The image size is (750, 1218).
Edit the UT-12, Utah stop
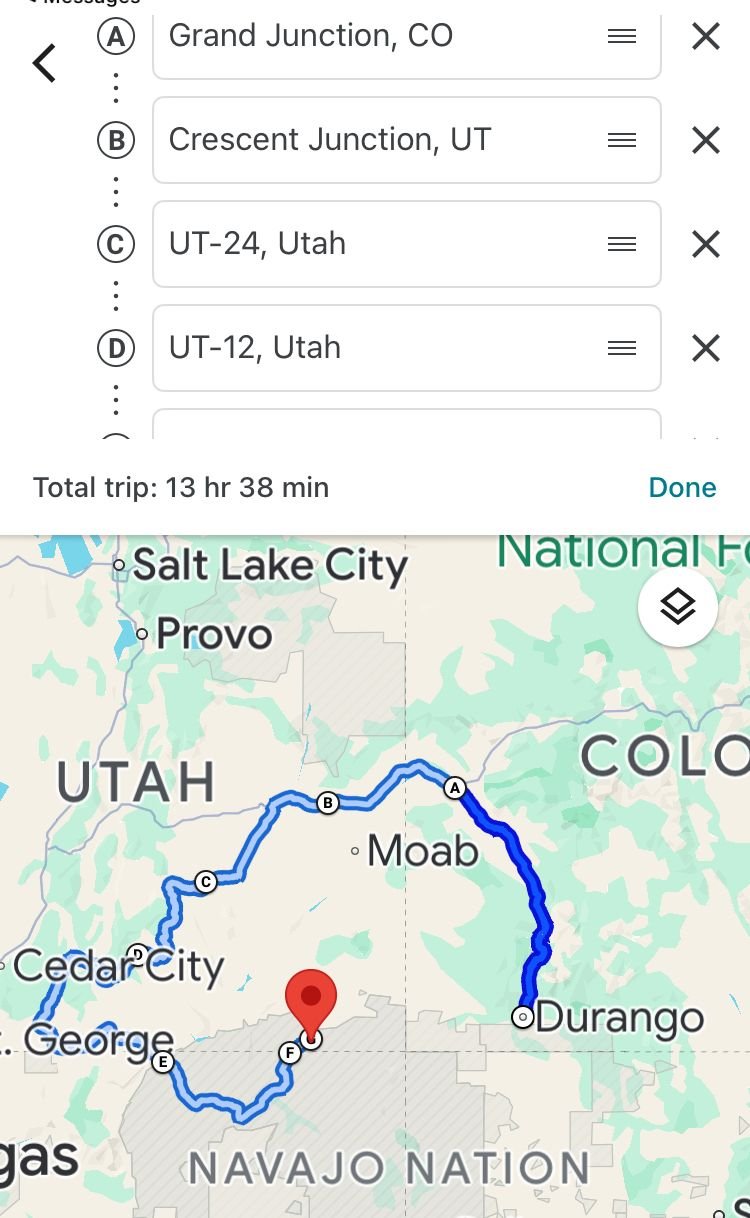point(380,348)
